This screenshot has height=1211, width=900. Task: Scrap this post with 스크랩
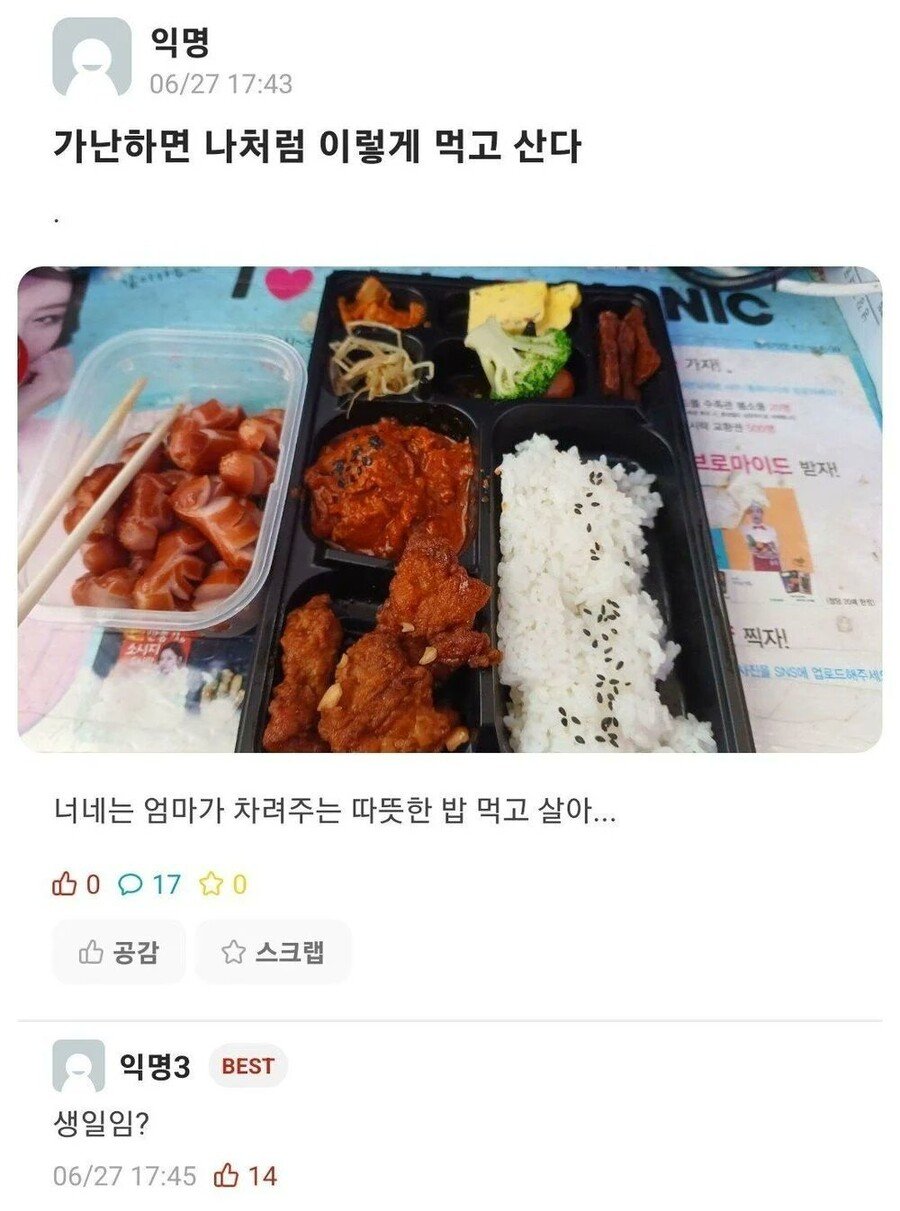click(273, 951)
